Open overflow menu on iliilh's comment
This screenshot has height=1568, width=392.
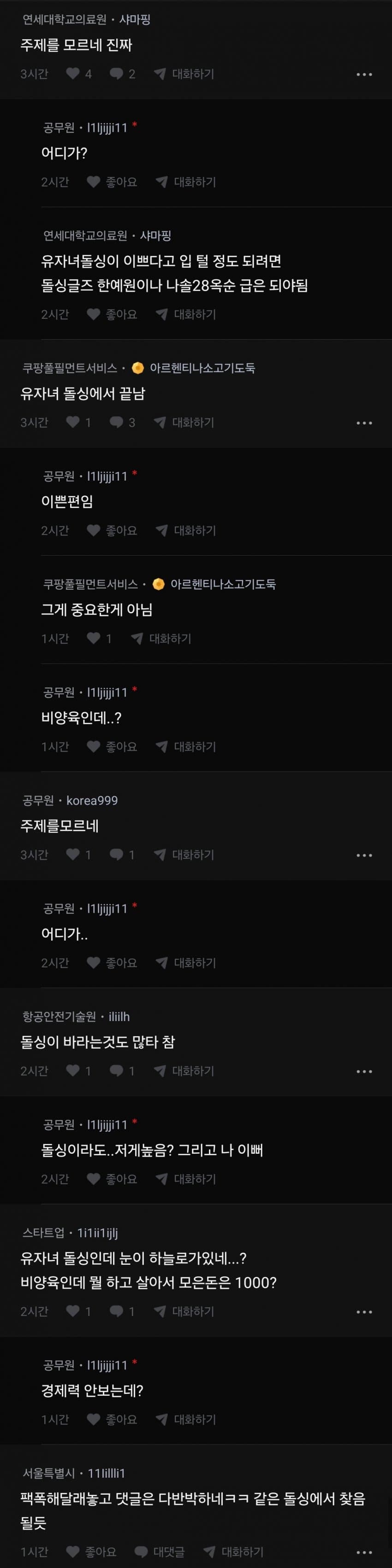click(364, 1071)
